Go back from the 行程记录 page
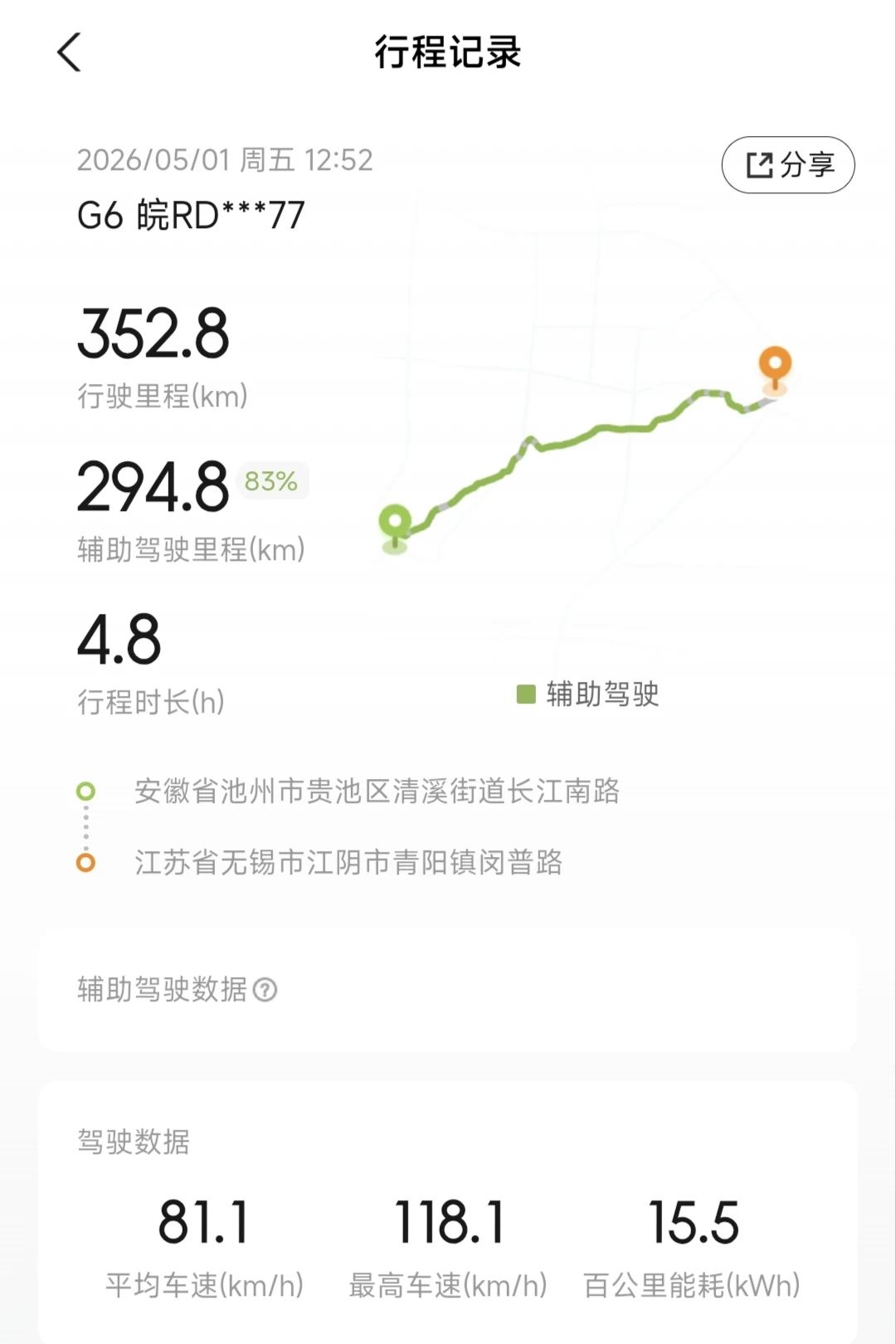 click(70, 52)
